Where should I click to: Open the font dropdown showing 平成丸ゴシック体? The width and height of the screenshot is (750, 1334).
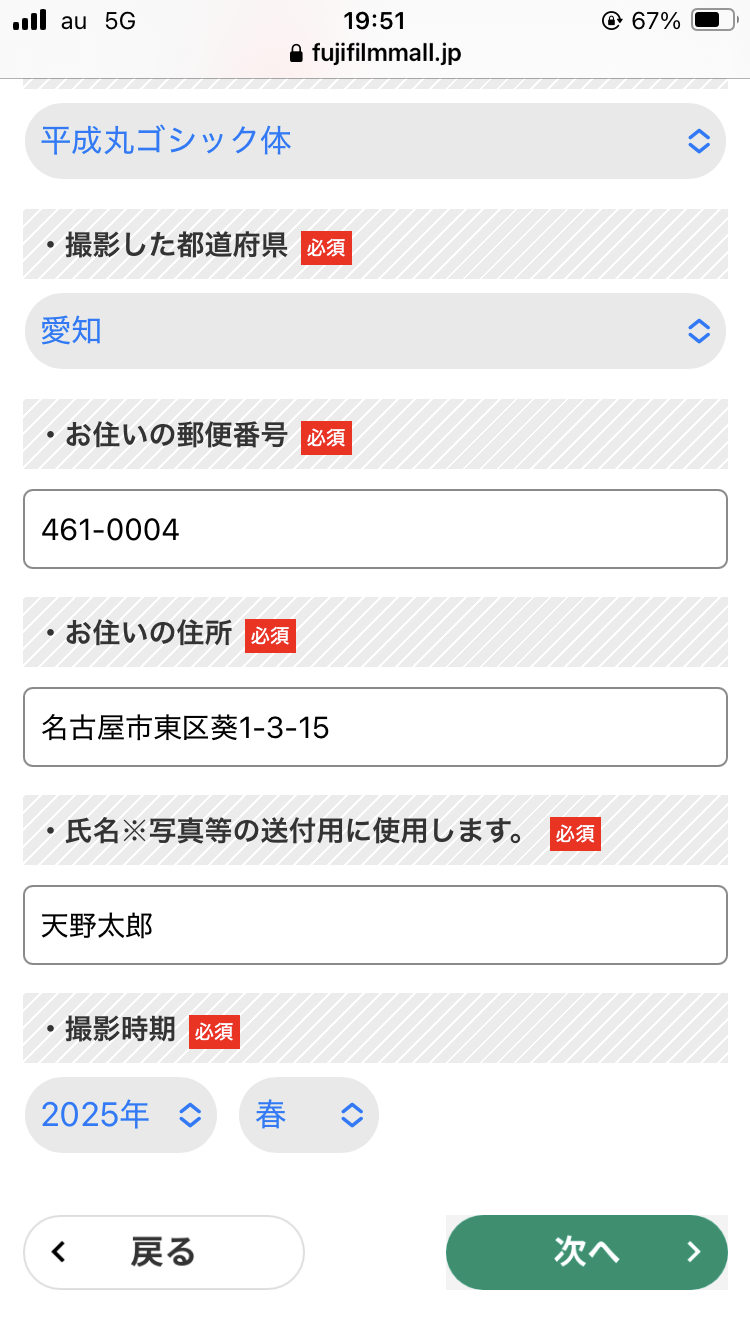pyautogui.click(x=375, y=141)
